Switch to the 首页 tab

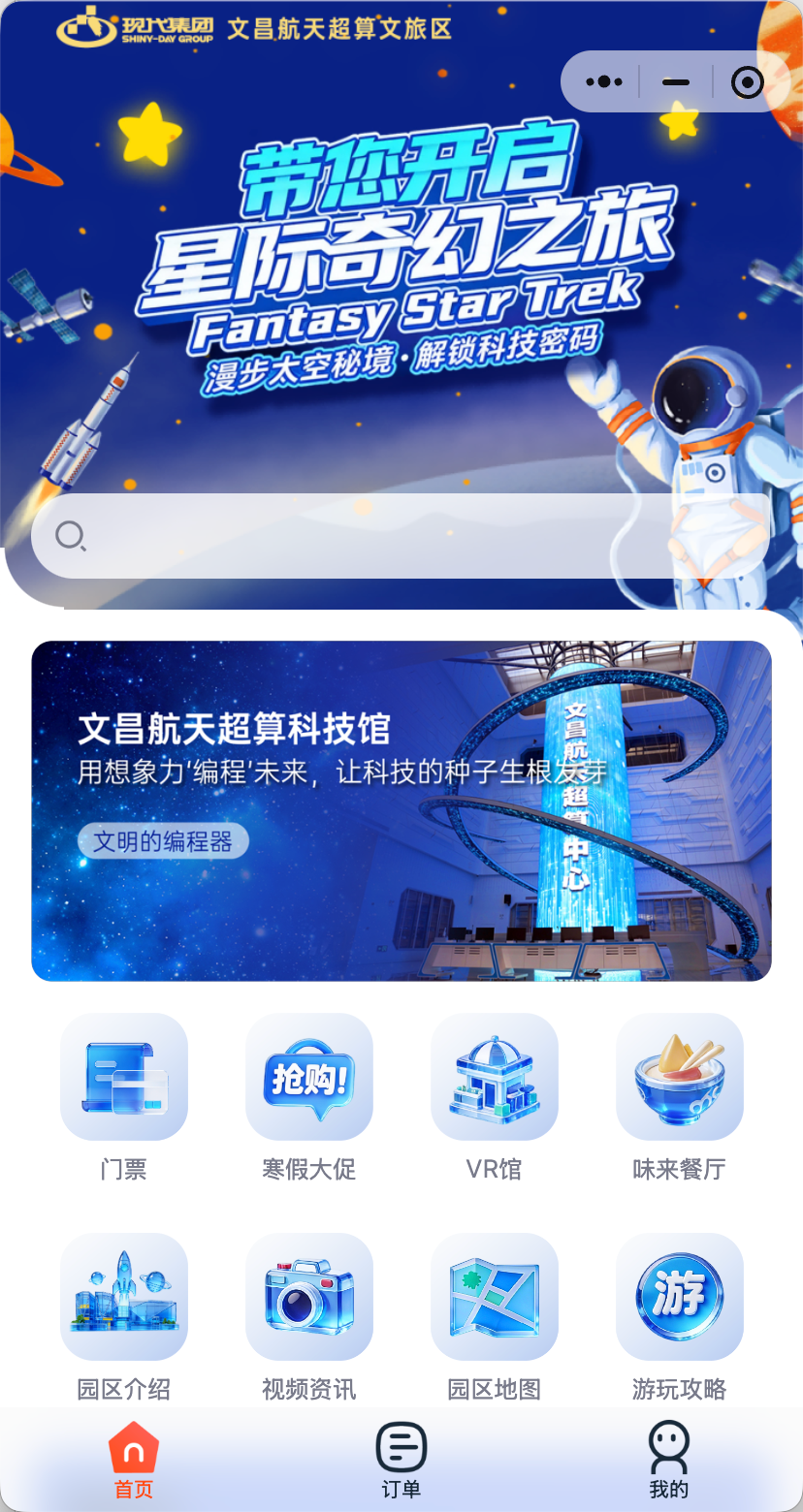[134, 1460]
